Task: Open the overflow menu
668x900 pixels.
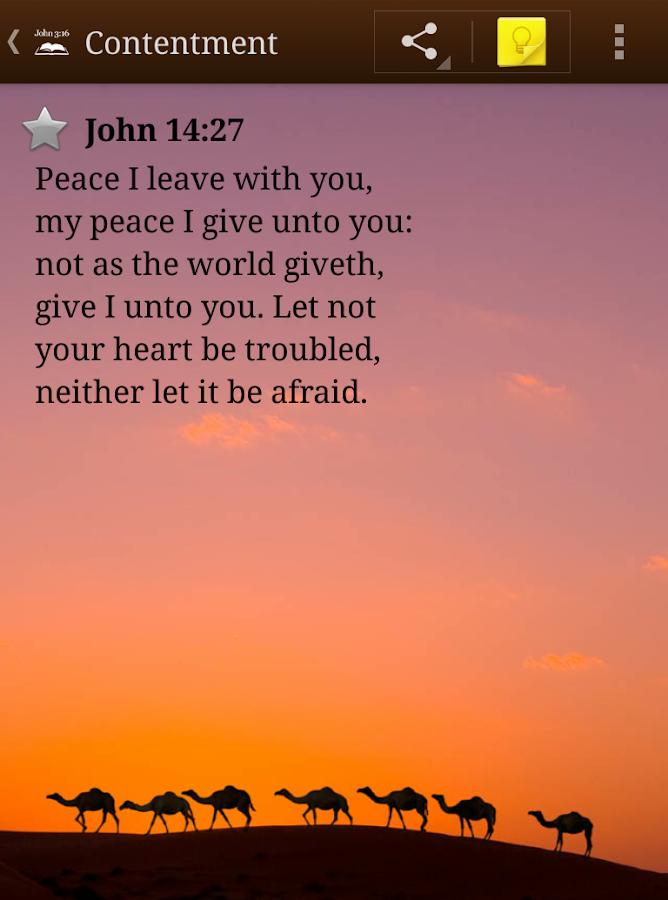Action: pyautogui.click(x=619, y=42)
